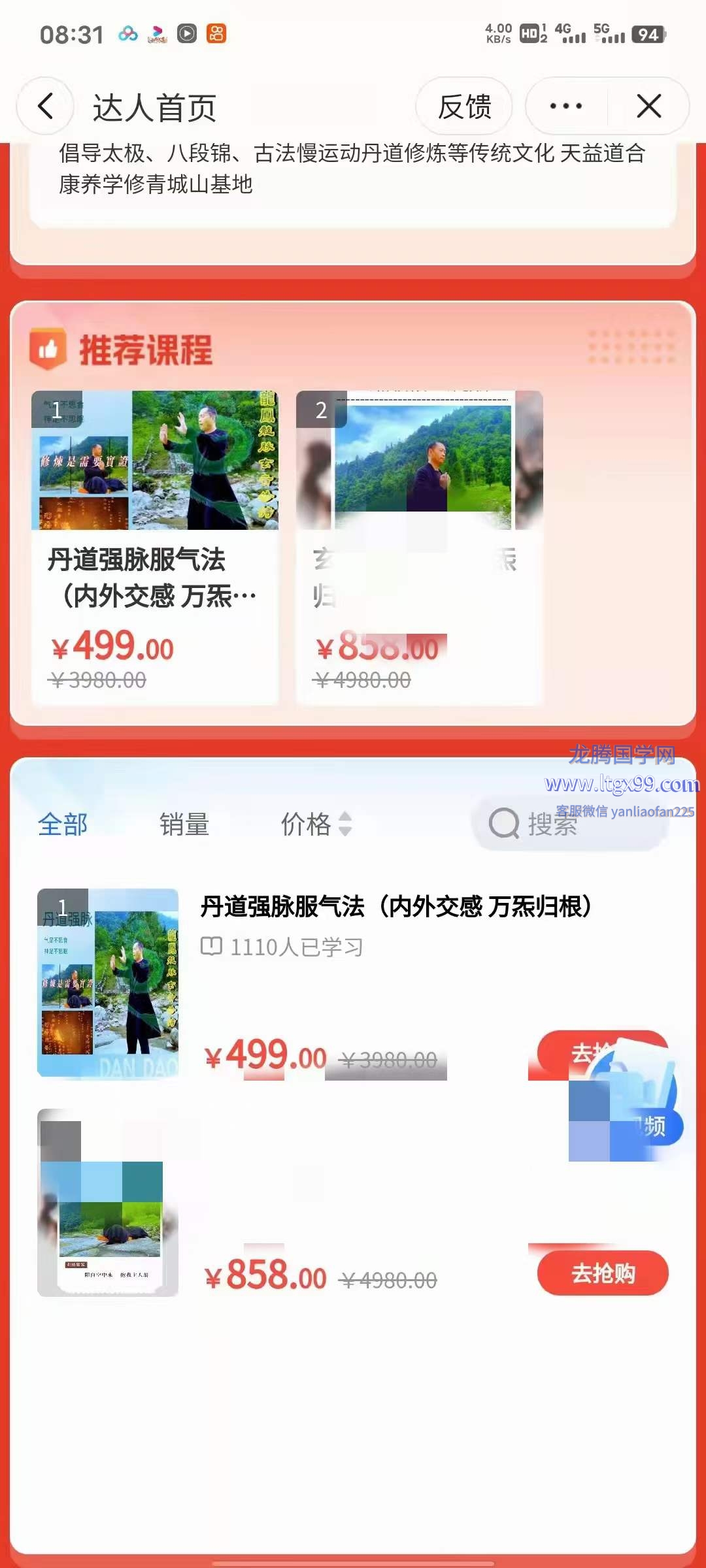Open the three-dot more menu
The width and height of the screenshot is (706, 1568).
[566, 106]
